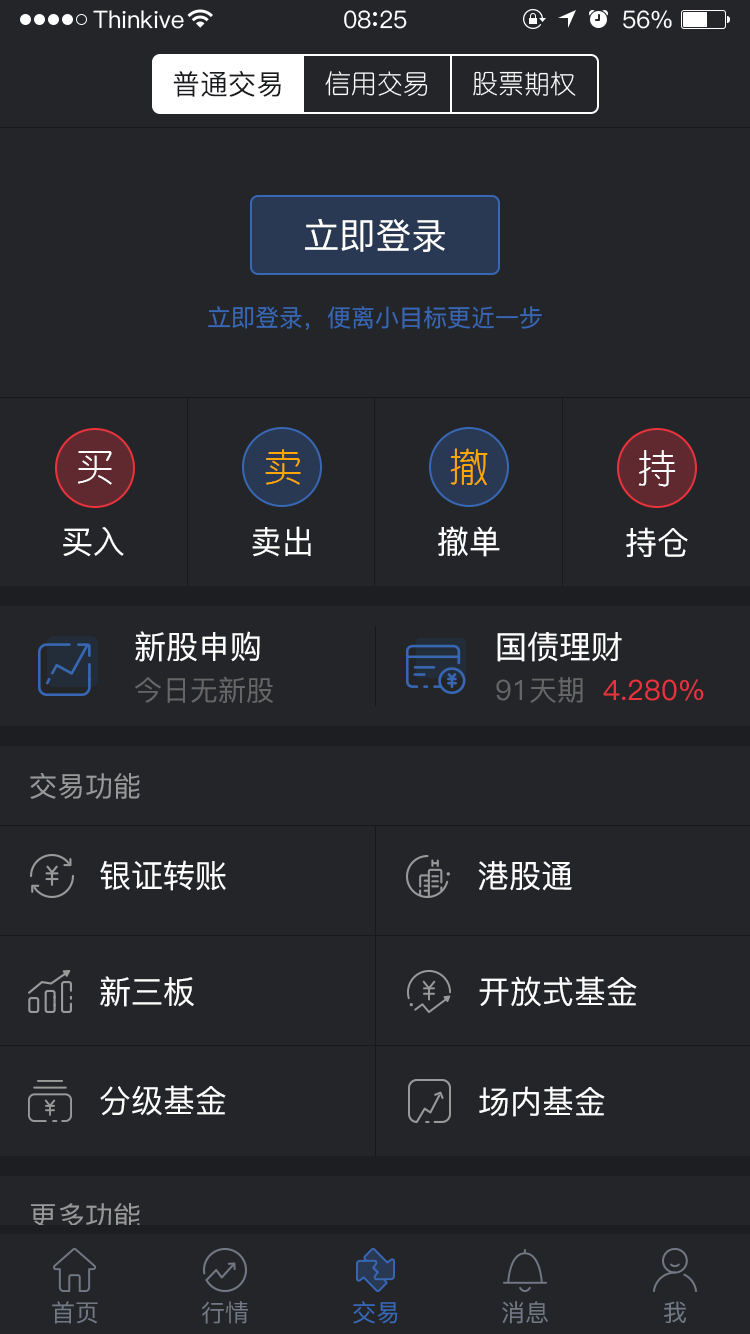750x1334 pixels.
Task: Open 开放式基金
Action: point(563,991)
